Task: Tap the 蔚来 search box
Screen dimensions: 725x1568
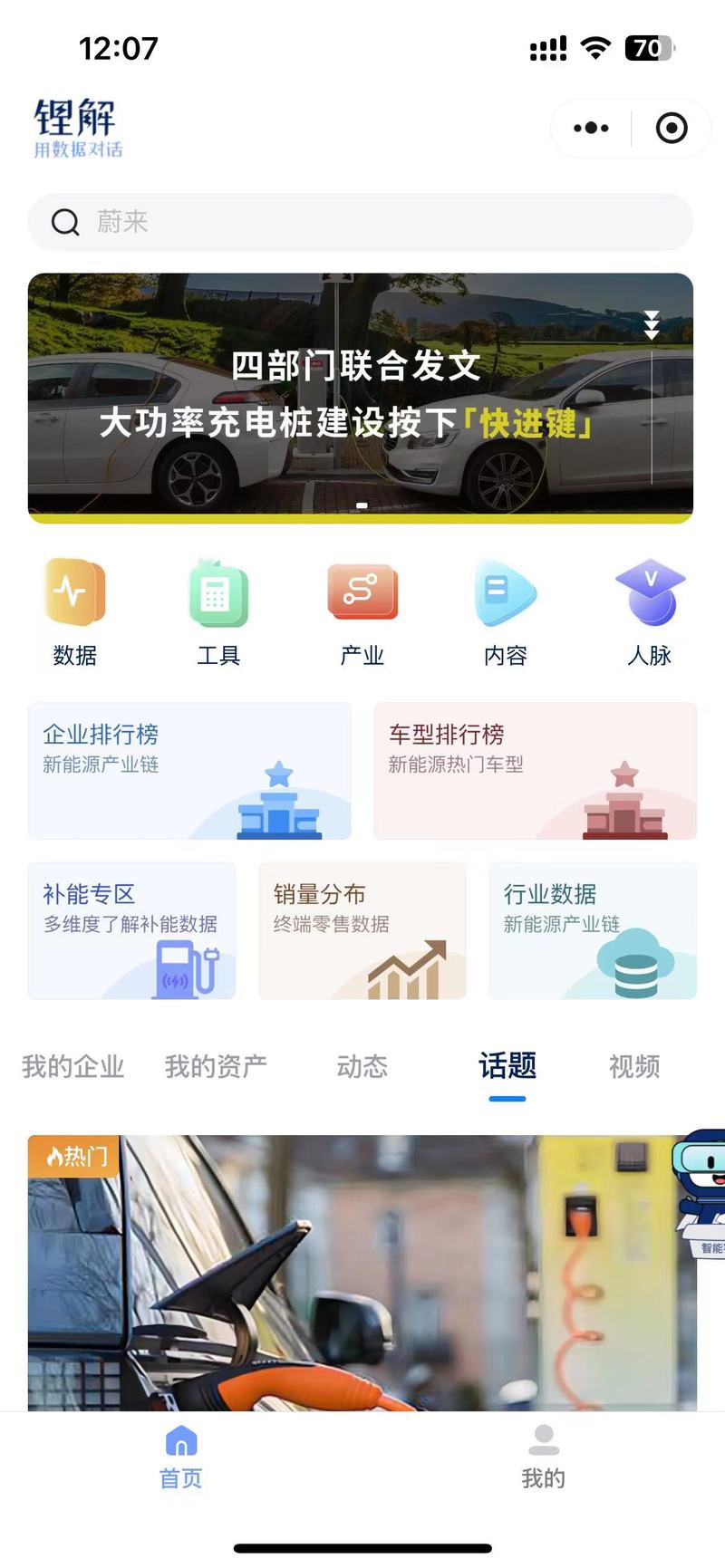Action: click(361, 222)
